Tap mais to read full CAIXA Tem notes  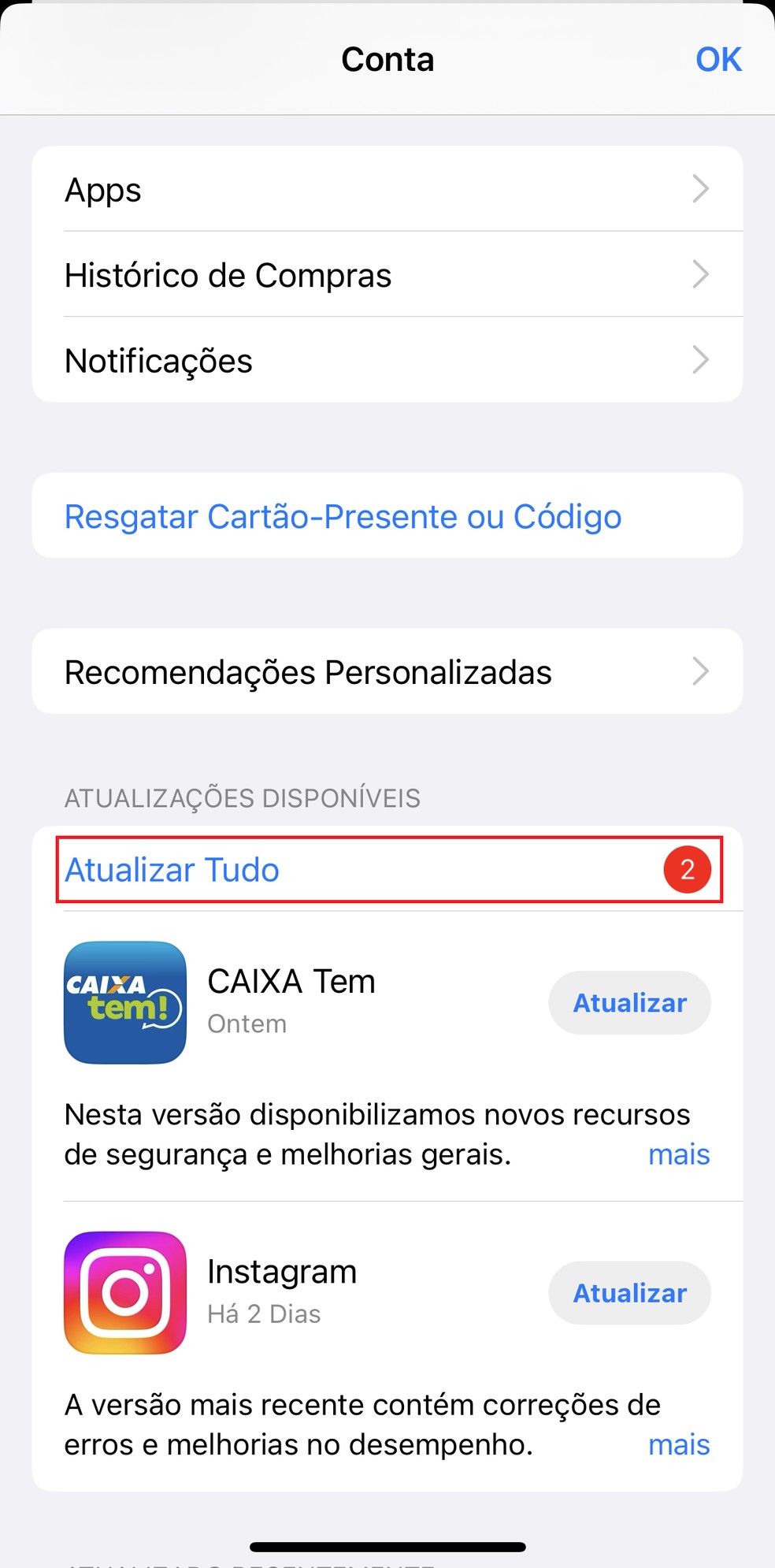pyautogui.click(x=678, y=1154)
